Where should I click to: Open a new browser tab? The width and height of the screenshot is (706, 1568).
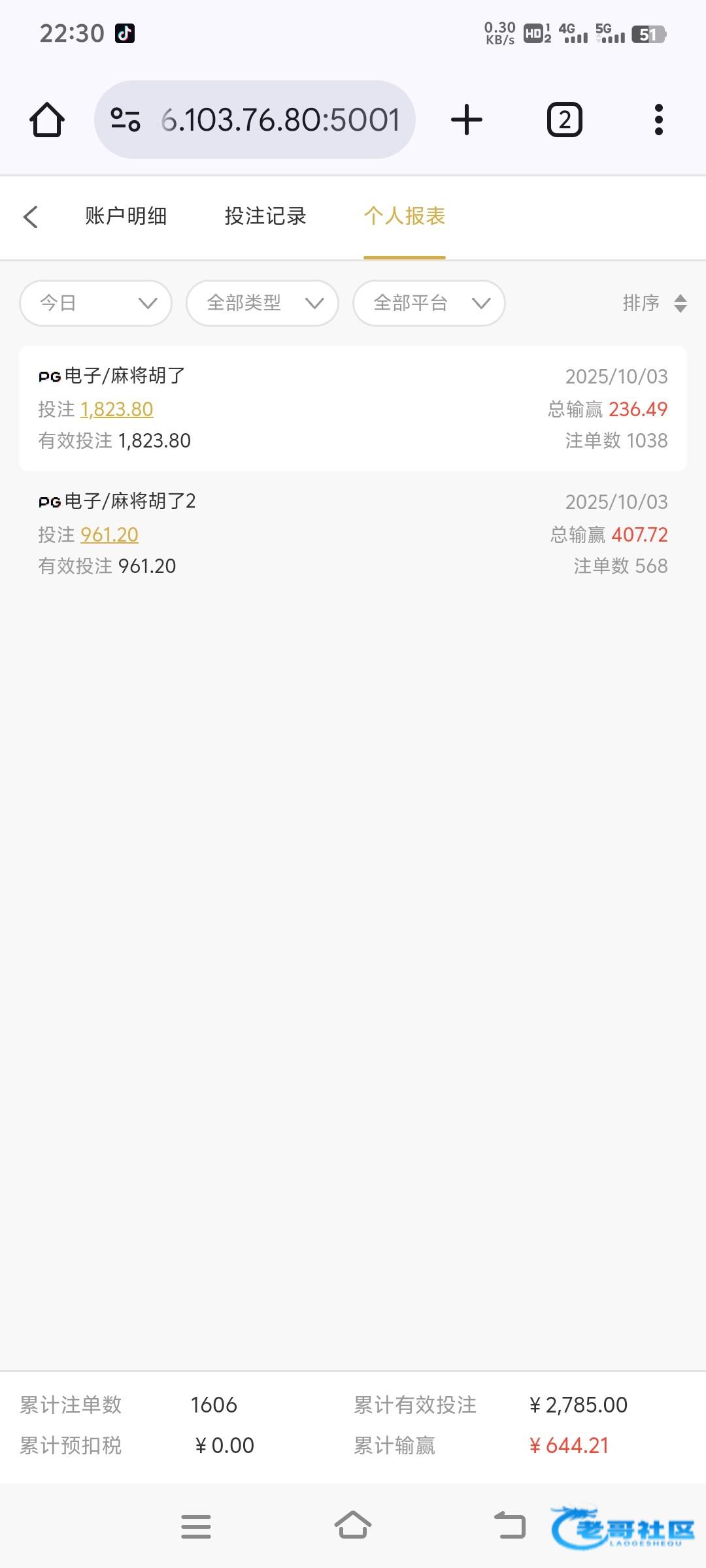click(467, 120)
